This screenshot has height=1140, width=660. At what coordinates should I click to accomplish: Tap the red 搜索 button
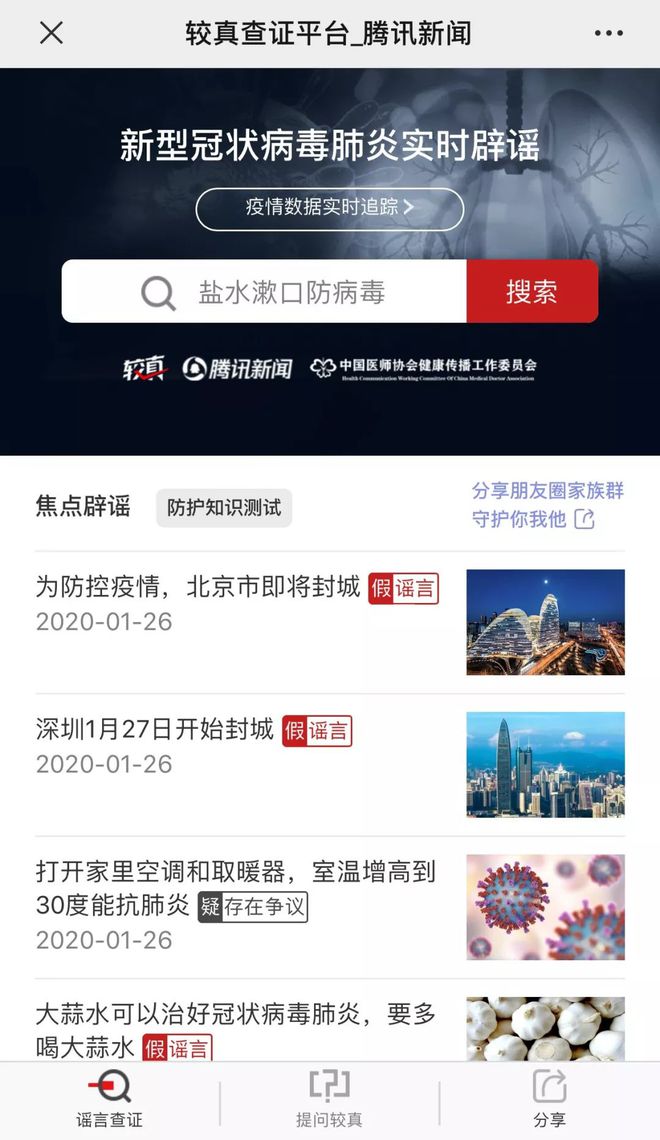point(531,292)
